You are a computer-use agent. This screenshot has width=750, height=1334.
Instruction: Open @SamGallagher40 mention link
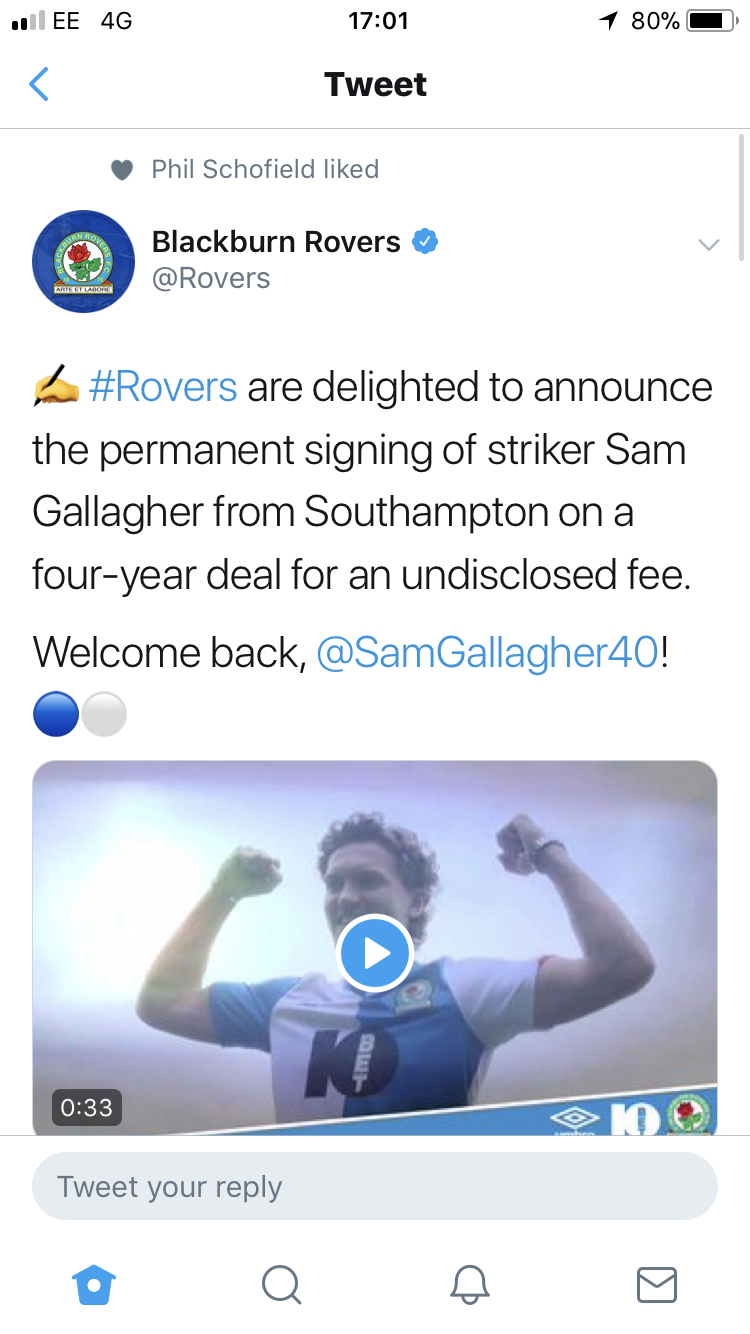488,653
